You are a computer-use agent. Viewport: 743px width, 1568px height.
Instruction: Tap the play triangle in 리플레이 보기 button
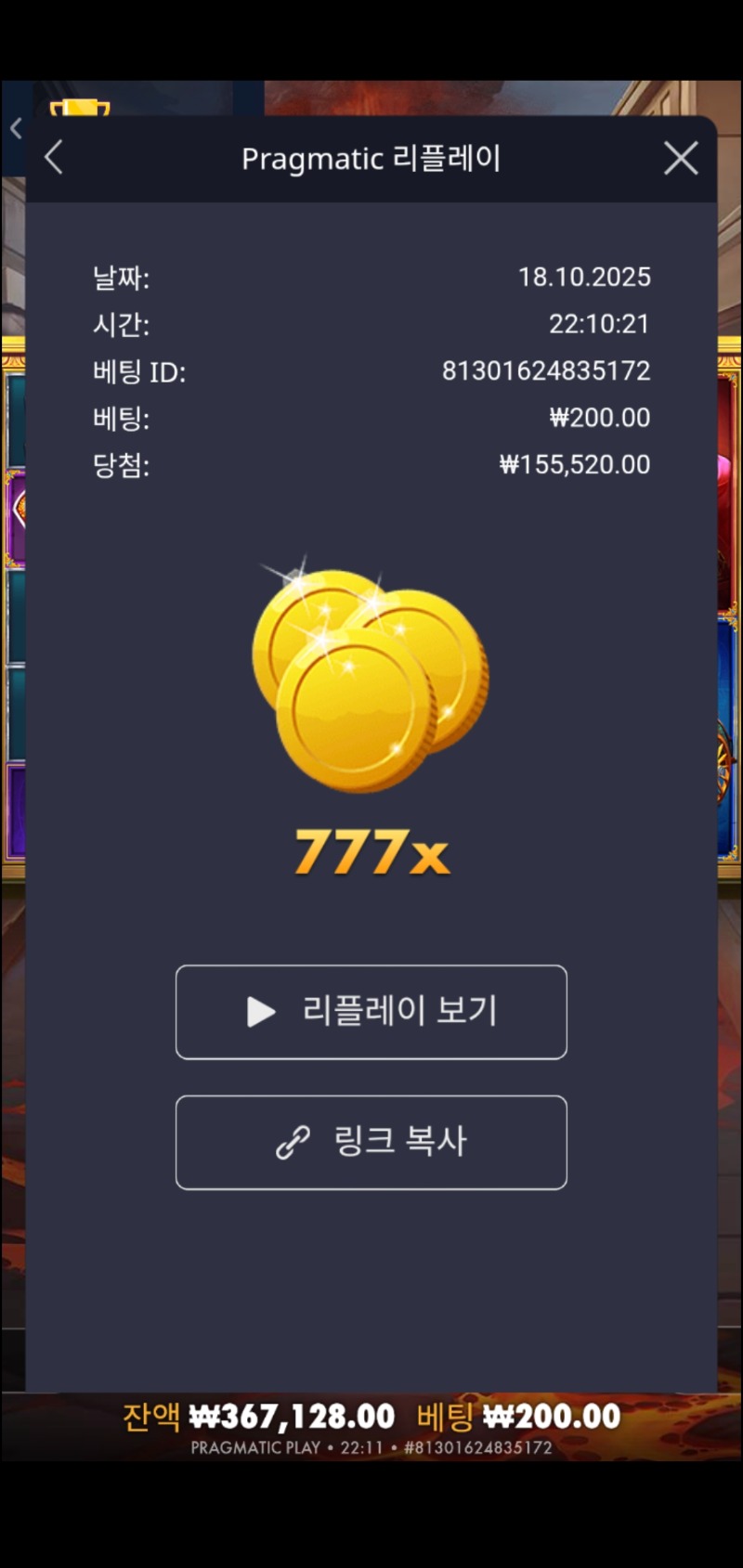pyautogui.click(x=260, y=1012)
